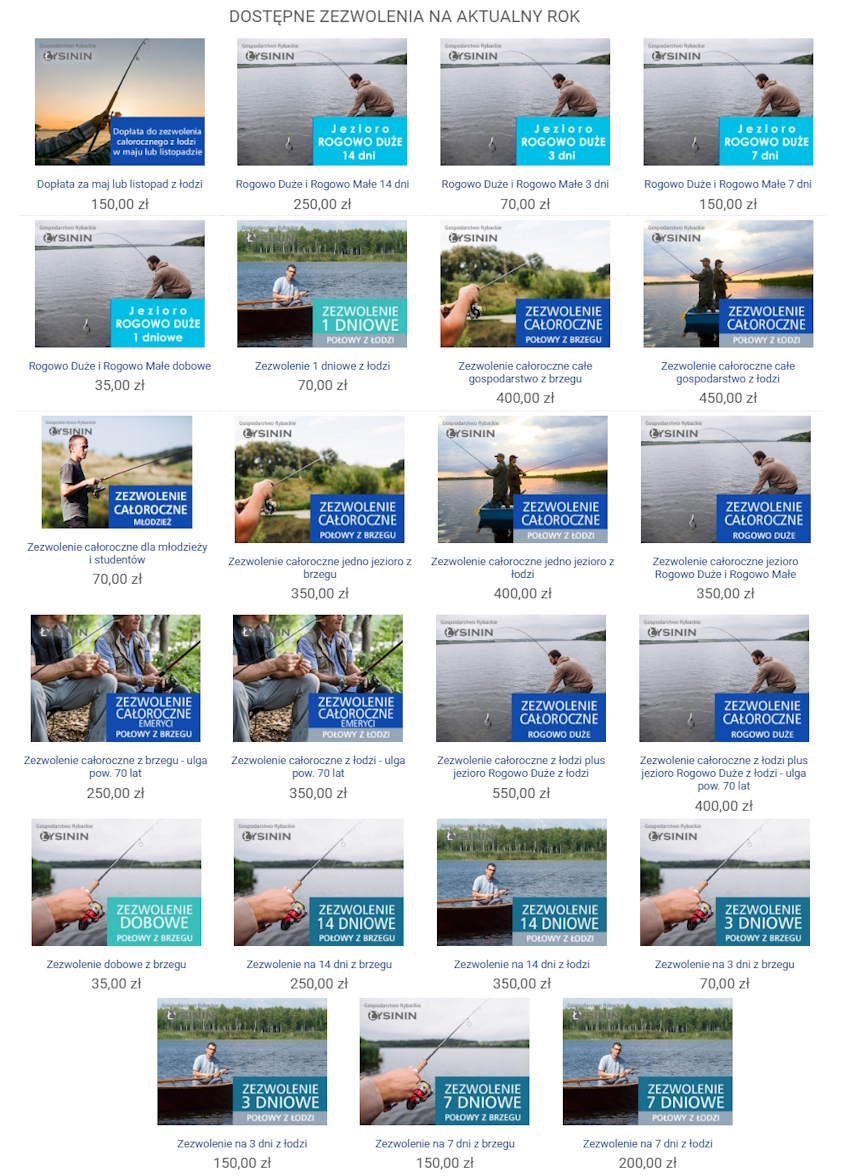View Zezwolenie na 14 dni z łodzi

[x=522, y=964]
